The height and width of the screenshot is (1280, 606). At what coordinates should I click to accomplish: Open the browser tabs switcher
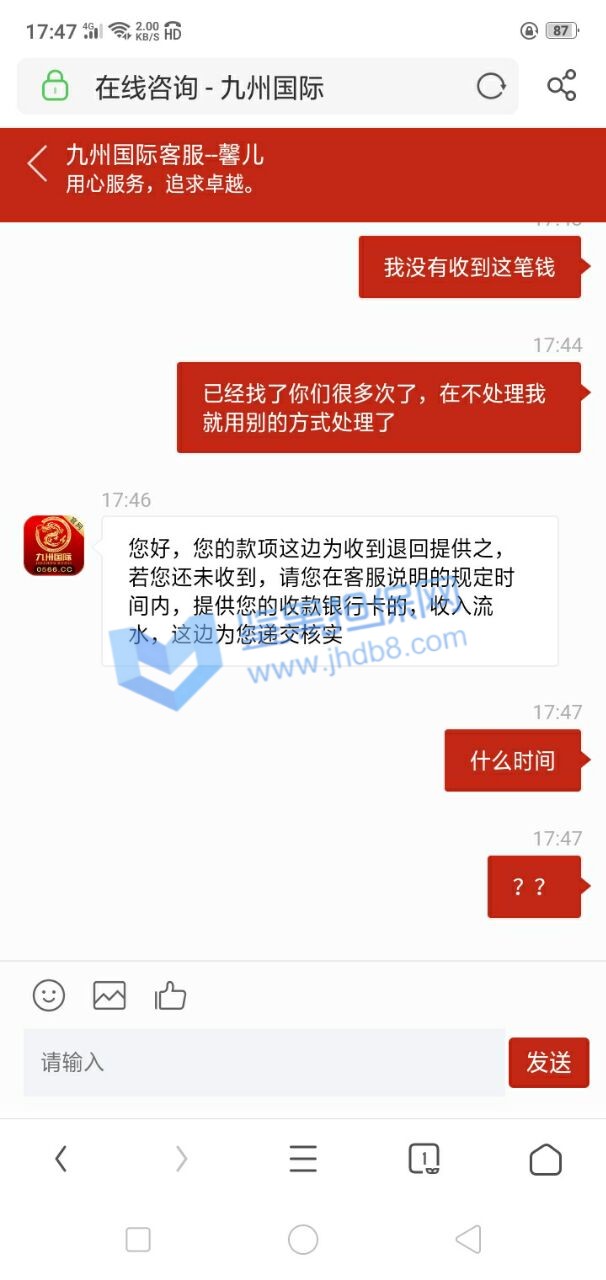(424, 1159)
